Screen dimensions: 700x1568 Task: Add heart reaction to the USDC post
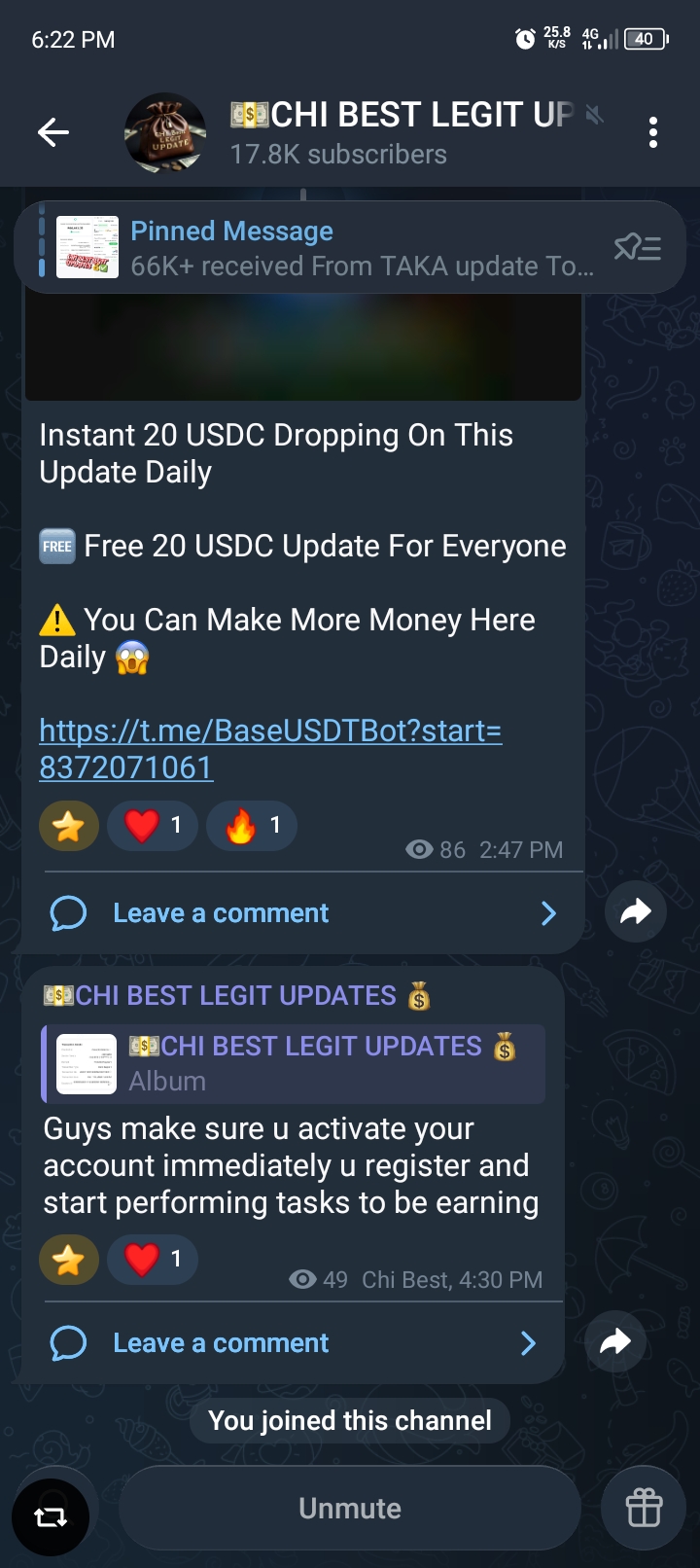tap(153, 827)
